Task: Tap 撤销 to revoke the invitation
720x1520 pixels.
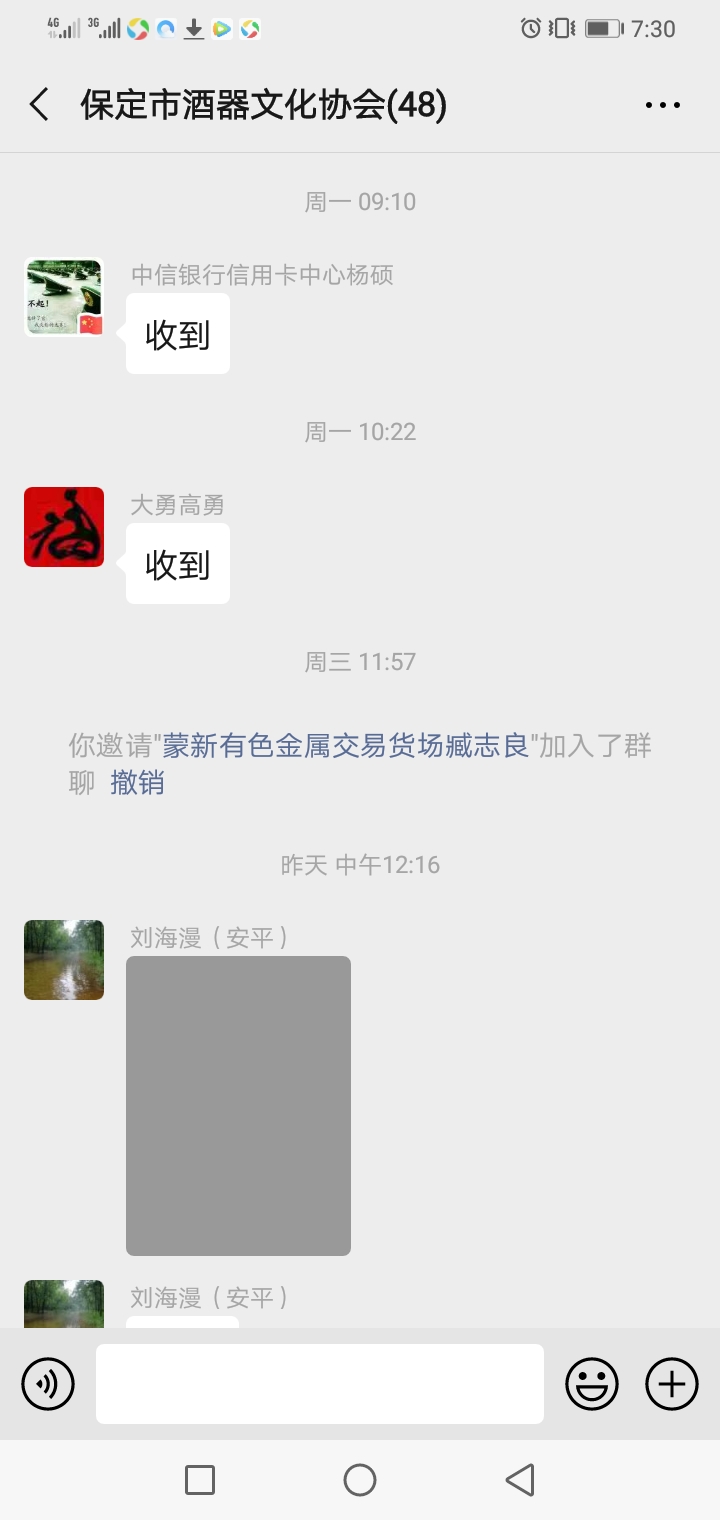Action: click(137, 783)
